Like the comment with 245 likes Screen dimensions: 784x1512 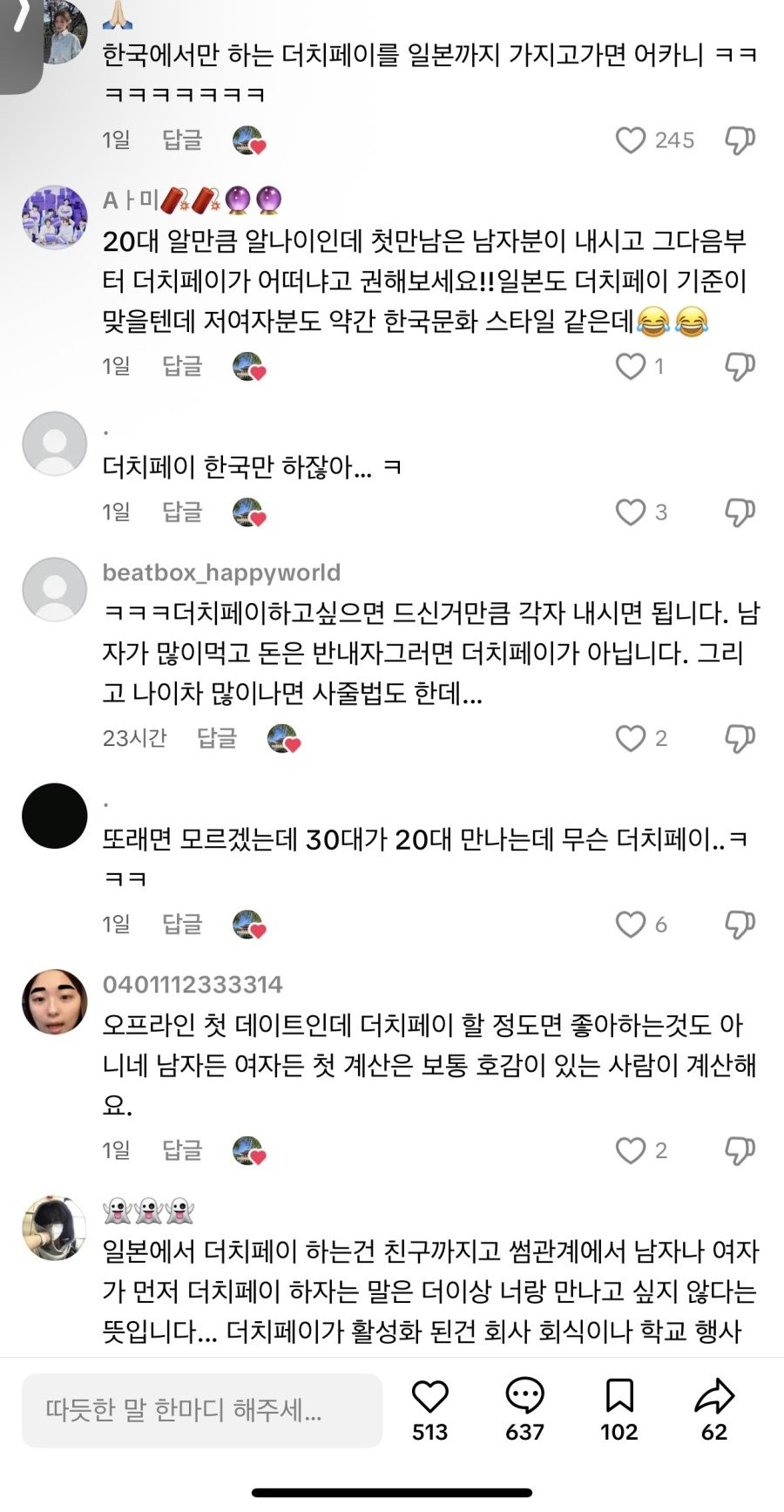click(631, 140)
